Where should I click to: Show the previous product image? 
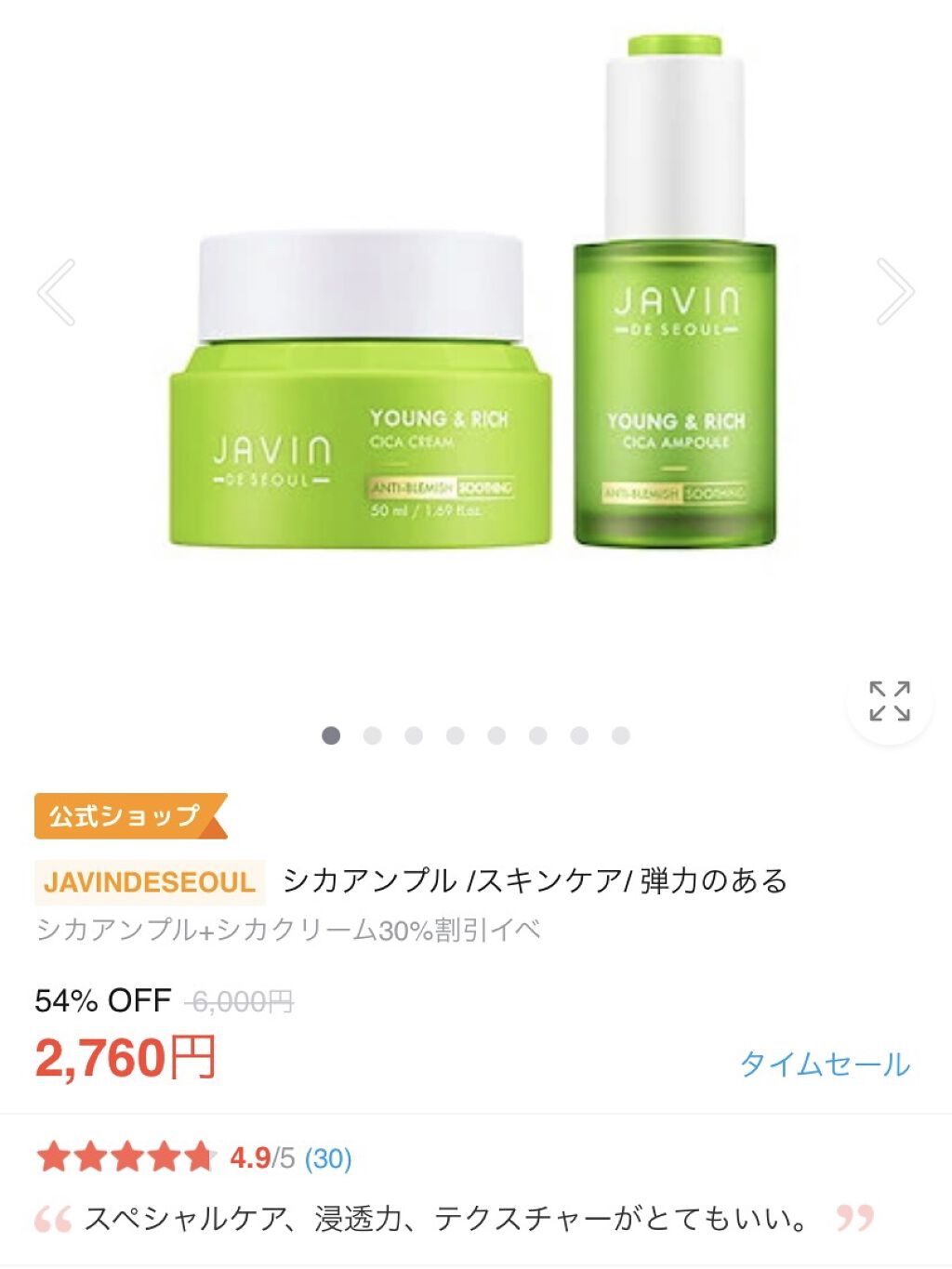click(57, 292)
